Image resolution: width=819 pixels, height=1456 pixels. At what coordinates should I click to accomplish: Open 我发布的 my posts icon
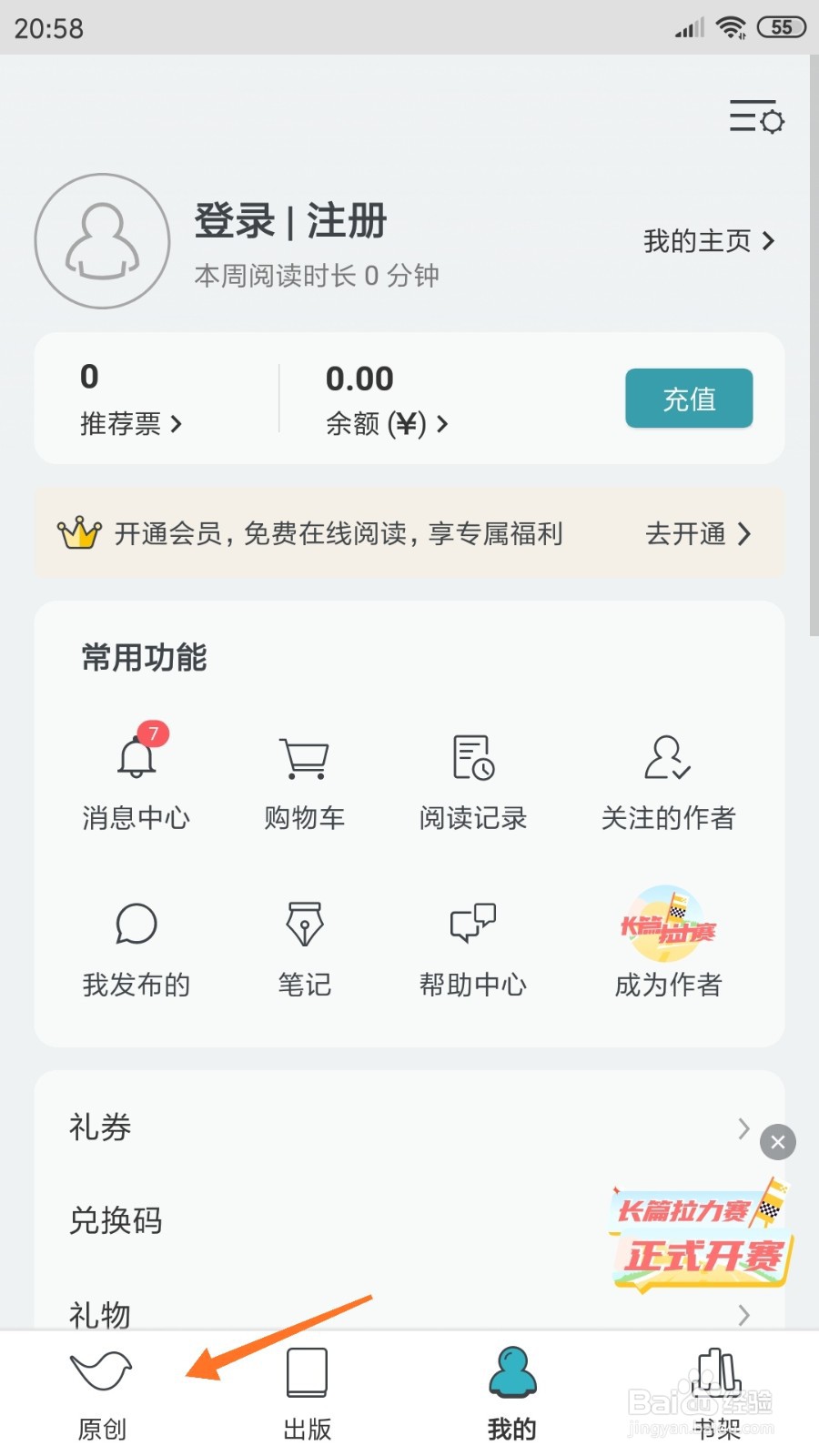pyautogui.click(x=136, y=924)
